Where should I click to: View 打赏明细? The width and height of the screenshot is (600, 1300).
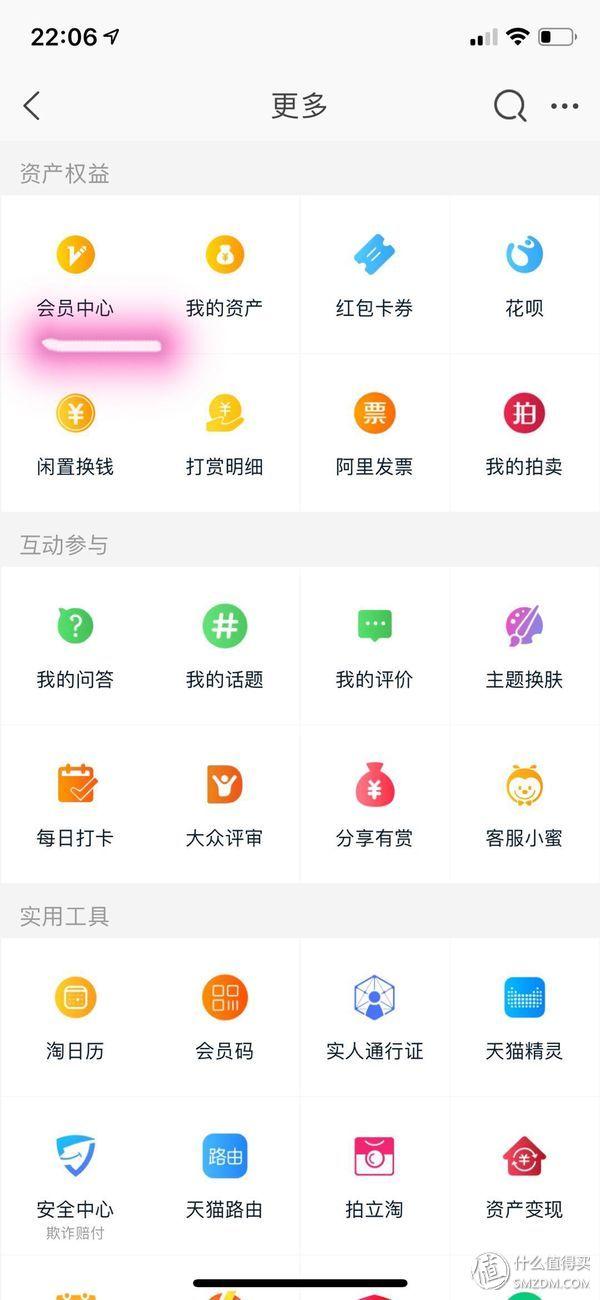pos(225,433)
